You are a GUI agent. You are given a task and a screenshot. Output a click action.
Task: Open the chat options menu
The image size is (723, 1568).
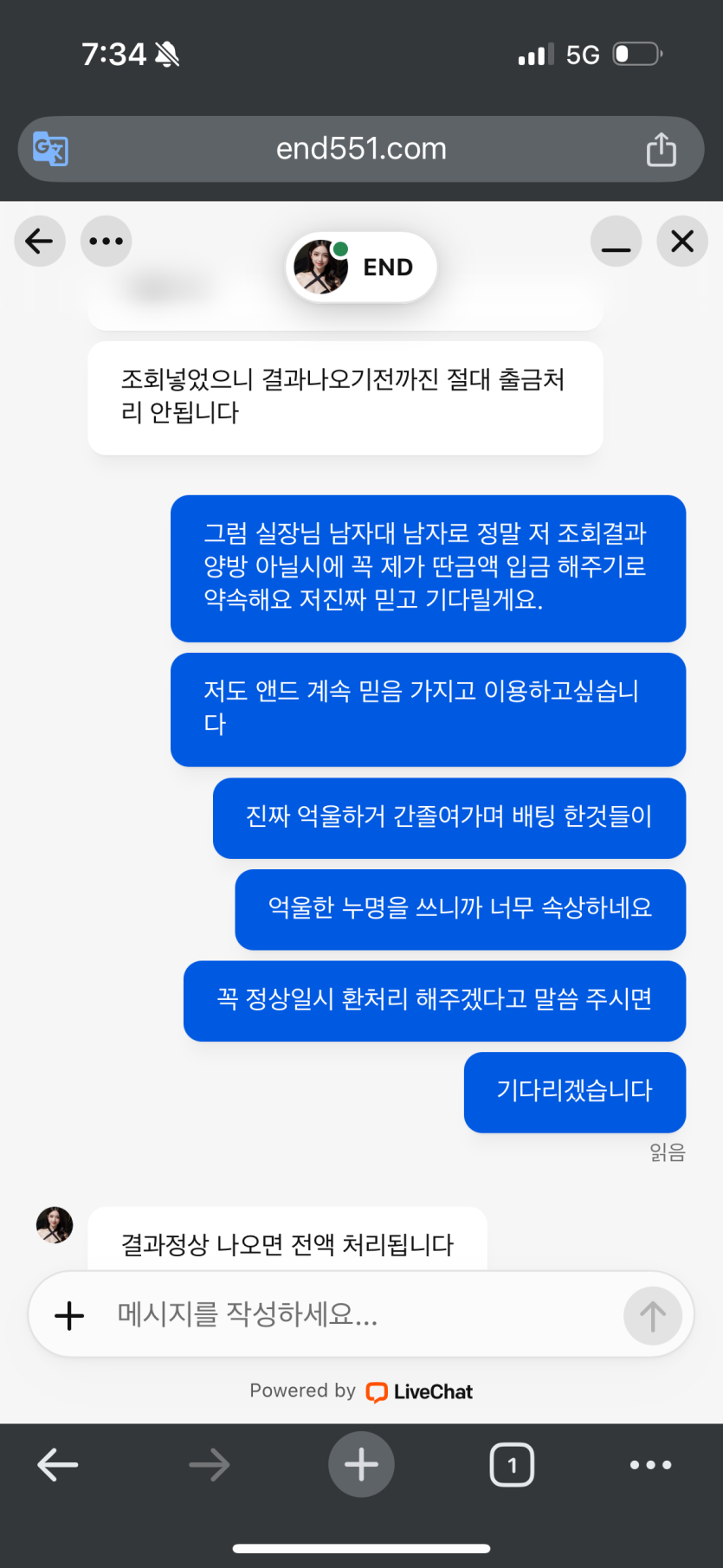click(106, 241)
